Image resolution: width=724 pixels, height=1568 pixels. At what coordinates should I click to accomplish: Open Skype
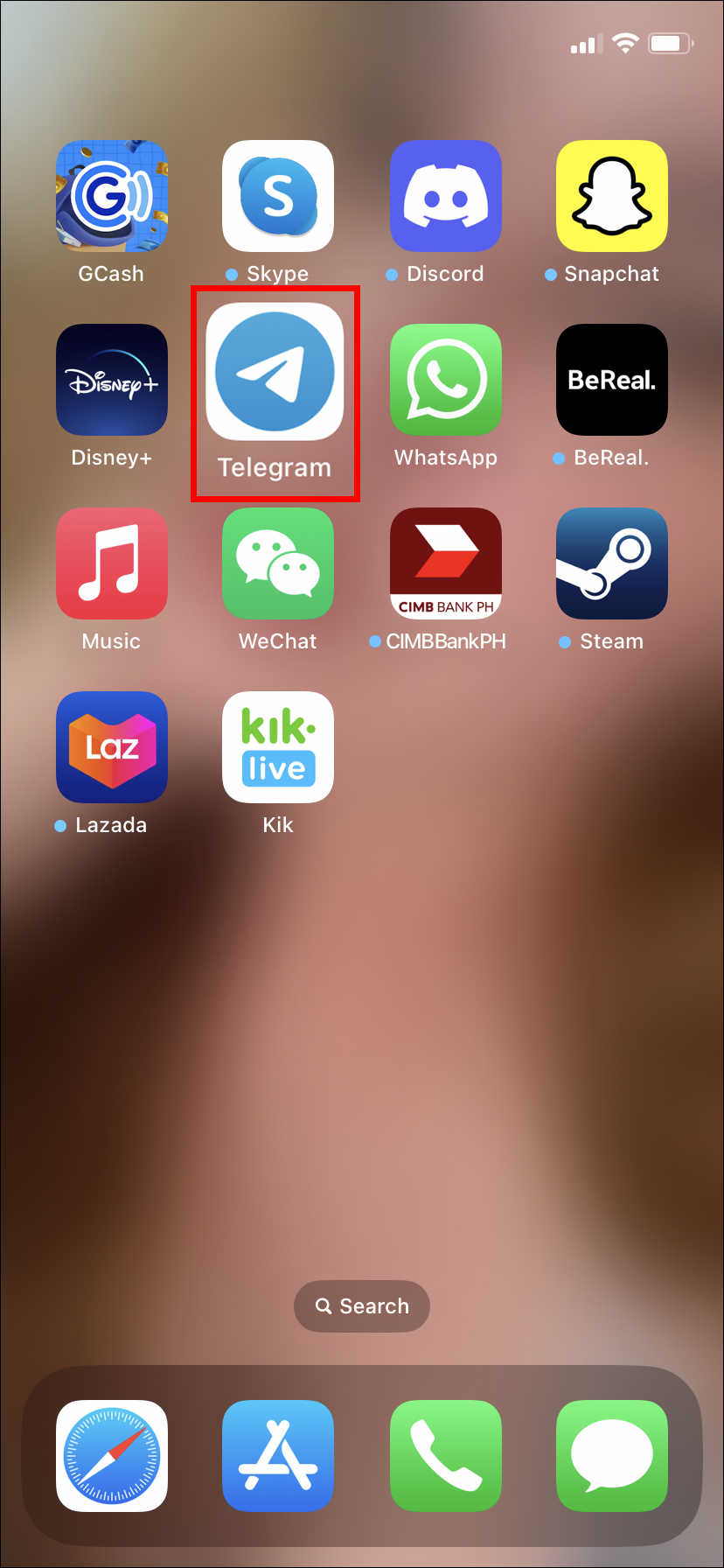coord(278,196)
